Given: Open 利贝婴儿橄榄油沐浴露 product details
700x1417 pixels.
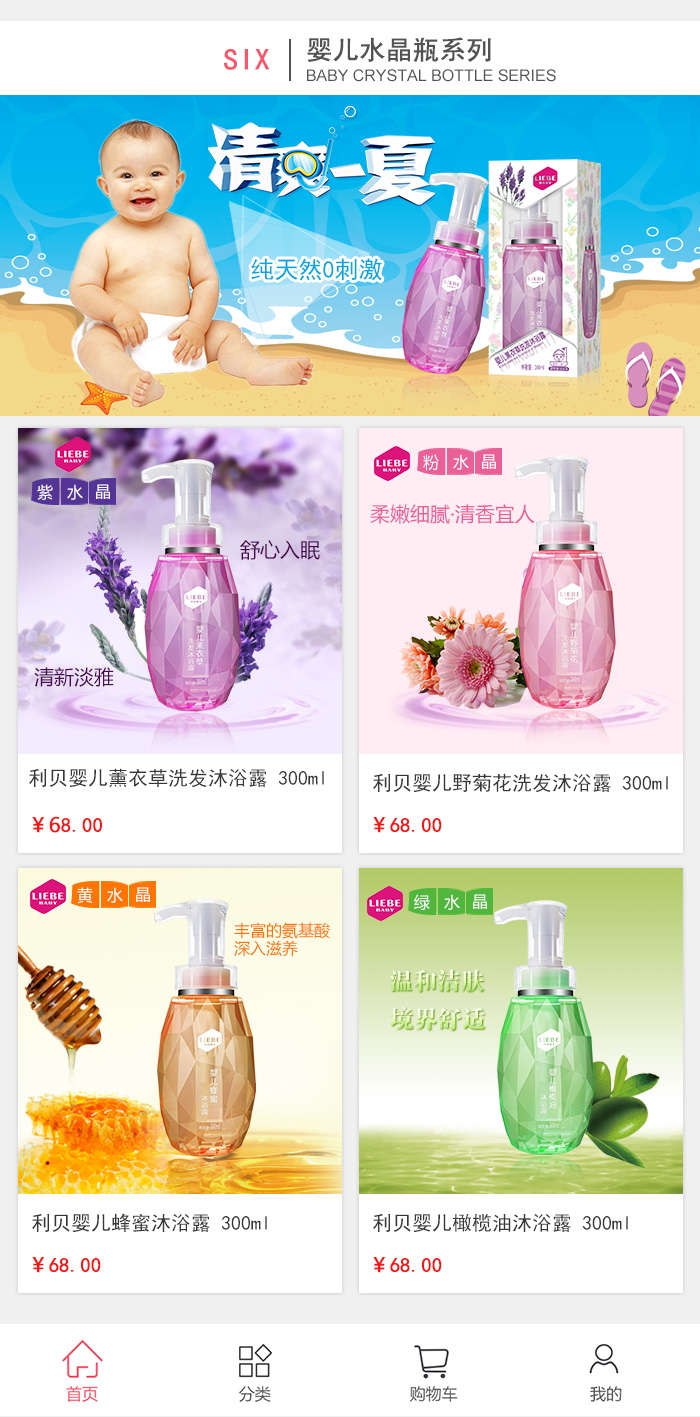Looking at the screenshot, I should [x=521, y=1080].
